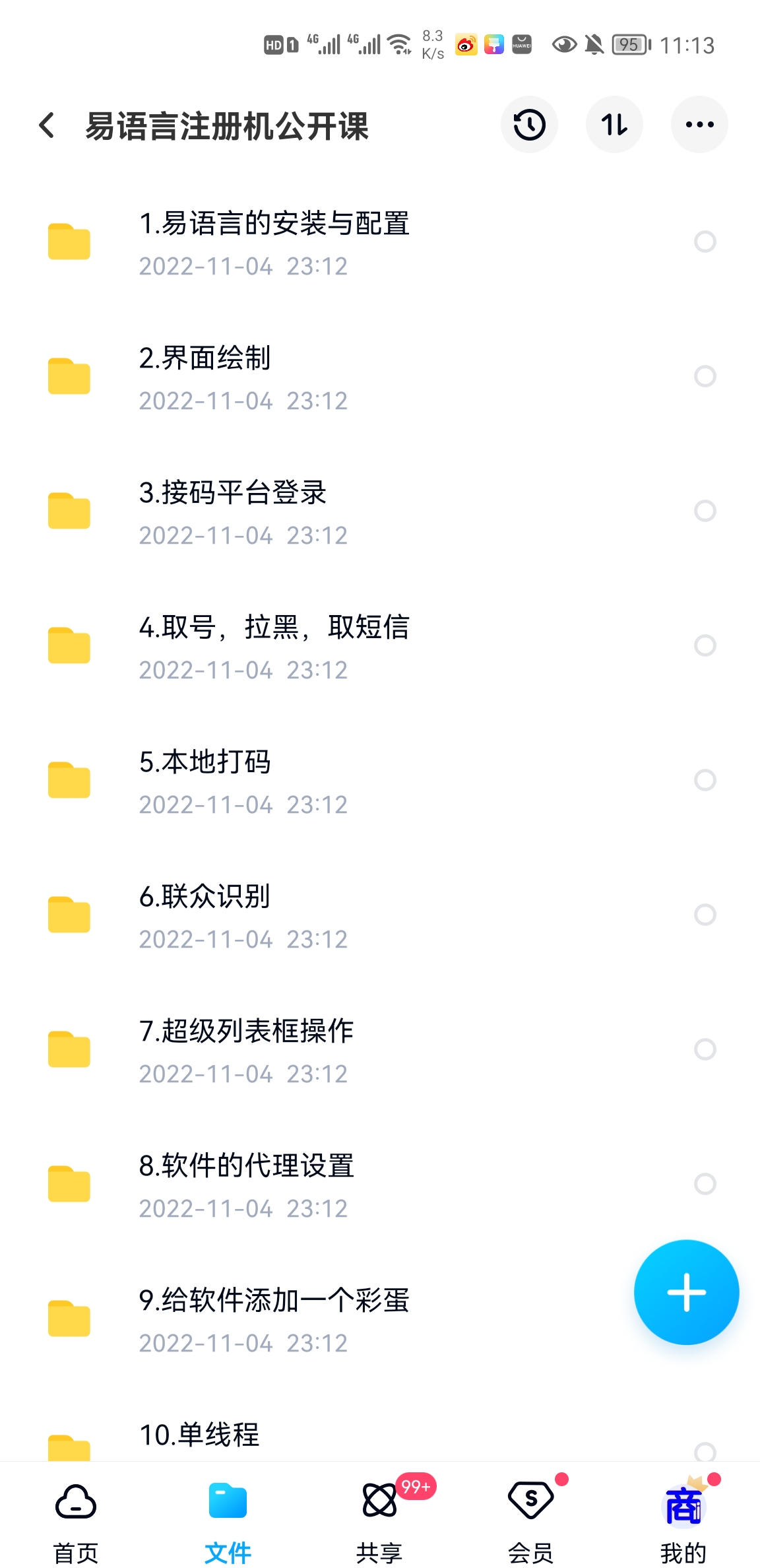Tap the blue plus add button
This screenshot has width=760, height=1568.
(686, 1292)
